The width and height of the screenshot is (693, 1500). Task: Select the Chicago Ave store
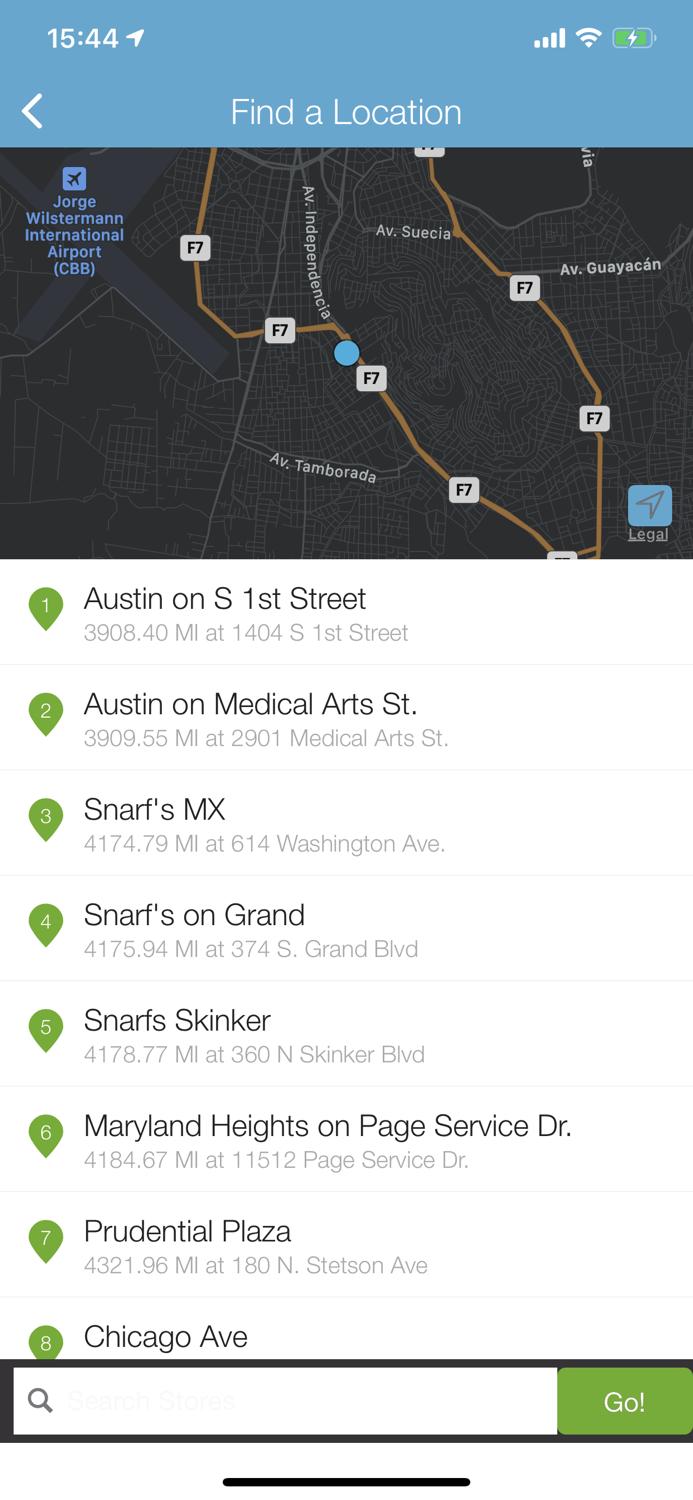[346, 1337]
